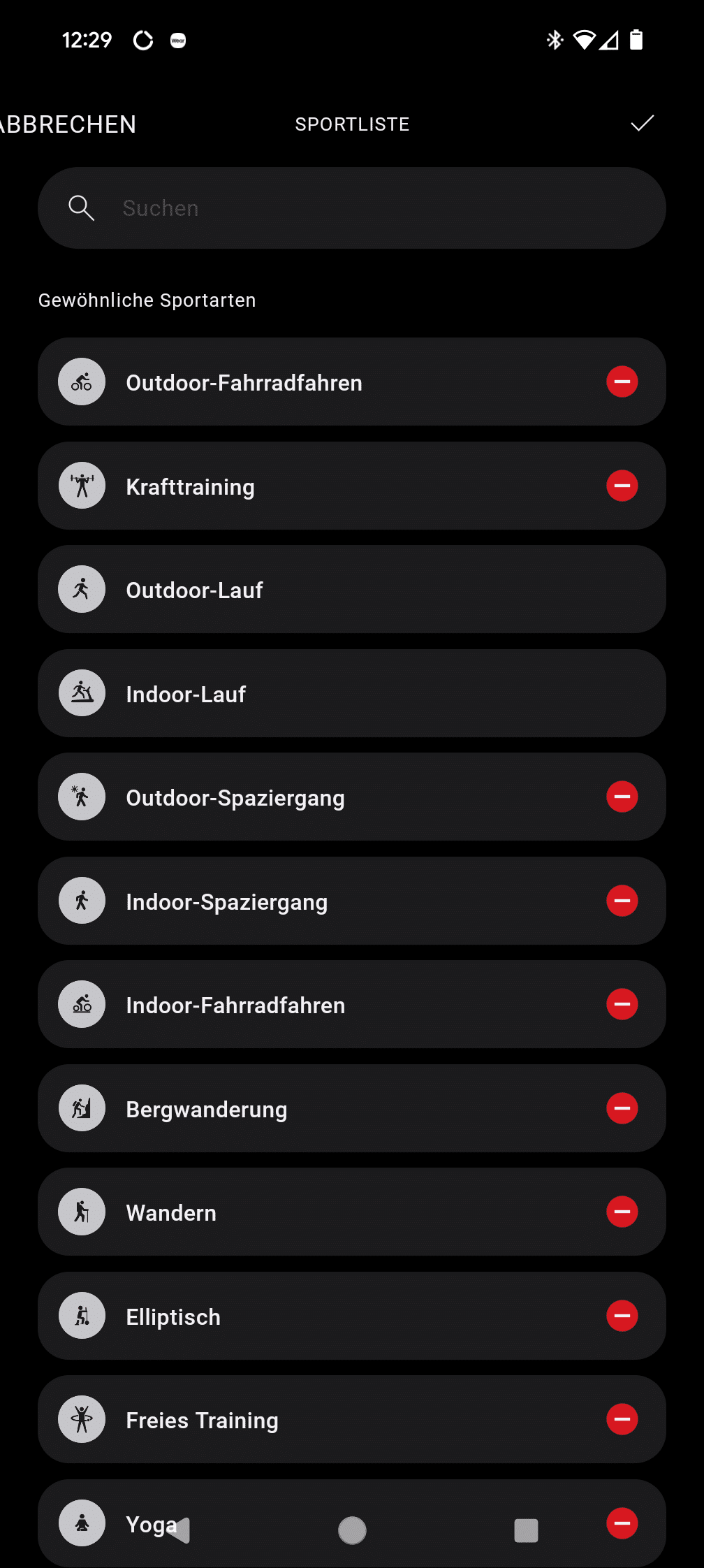Remove Outdoor-Fahrradfahren from the list
Image resolution: width=704 pixels, height=1568 pixels.
click(622, 382)
